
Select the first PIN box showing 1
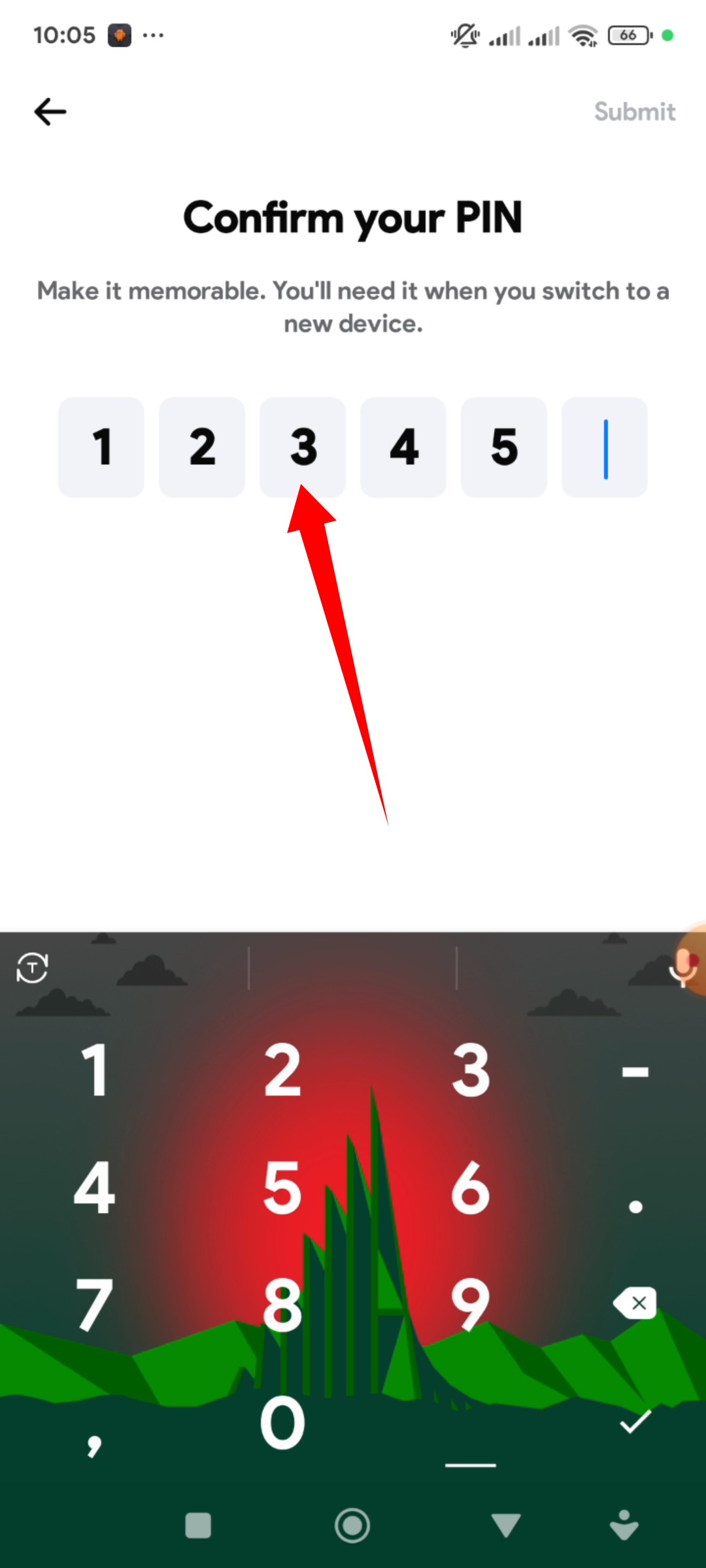[101, 448]
